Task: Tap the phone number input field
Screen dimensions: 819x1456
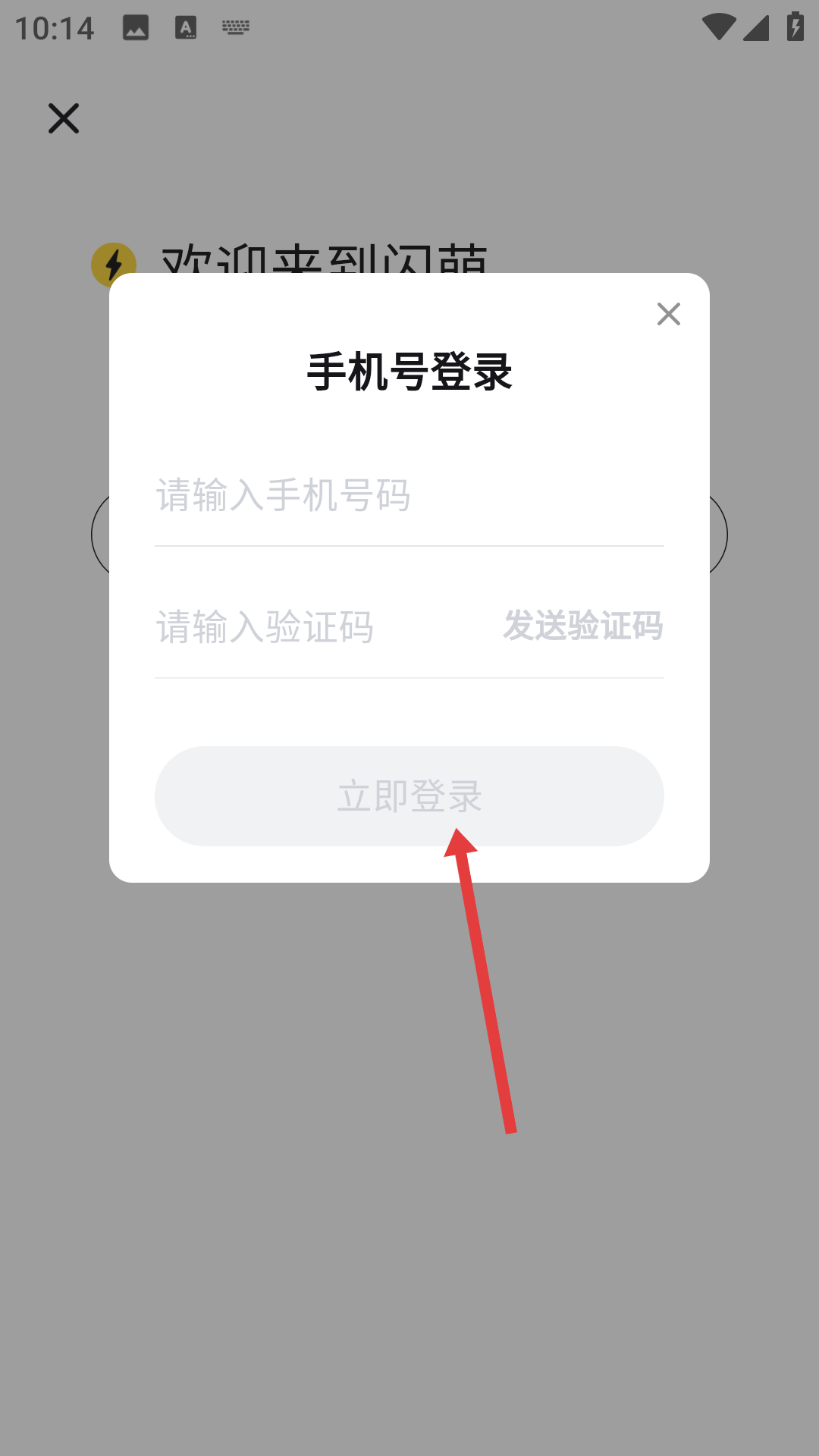Action: point(409,495)
